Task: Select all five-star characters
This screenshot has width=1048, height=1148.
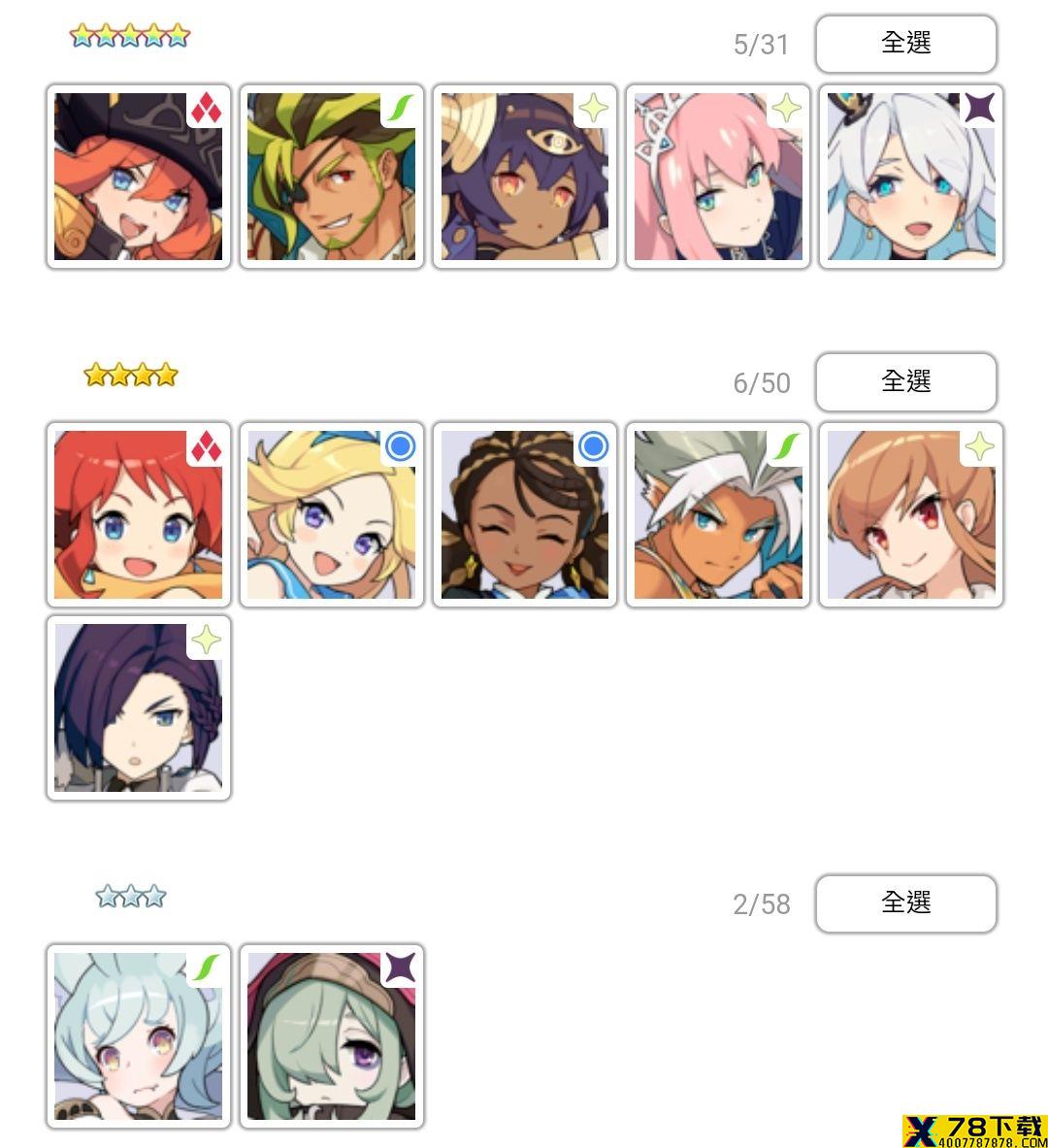Action: (905, 44)
